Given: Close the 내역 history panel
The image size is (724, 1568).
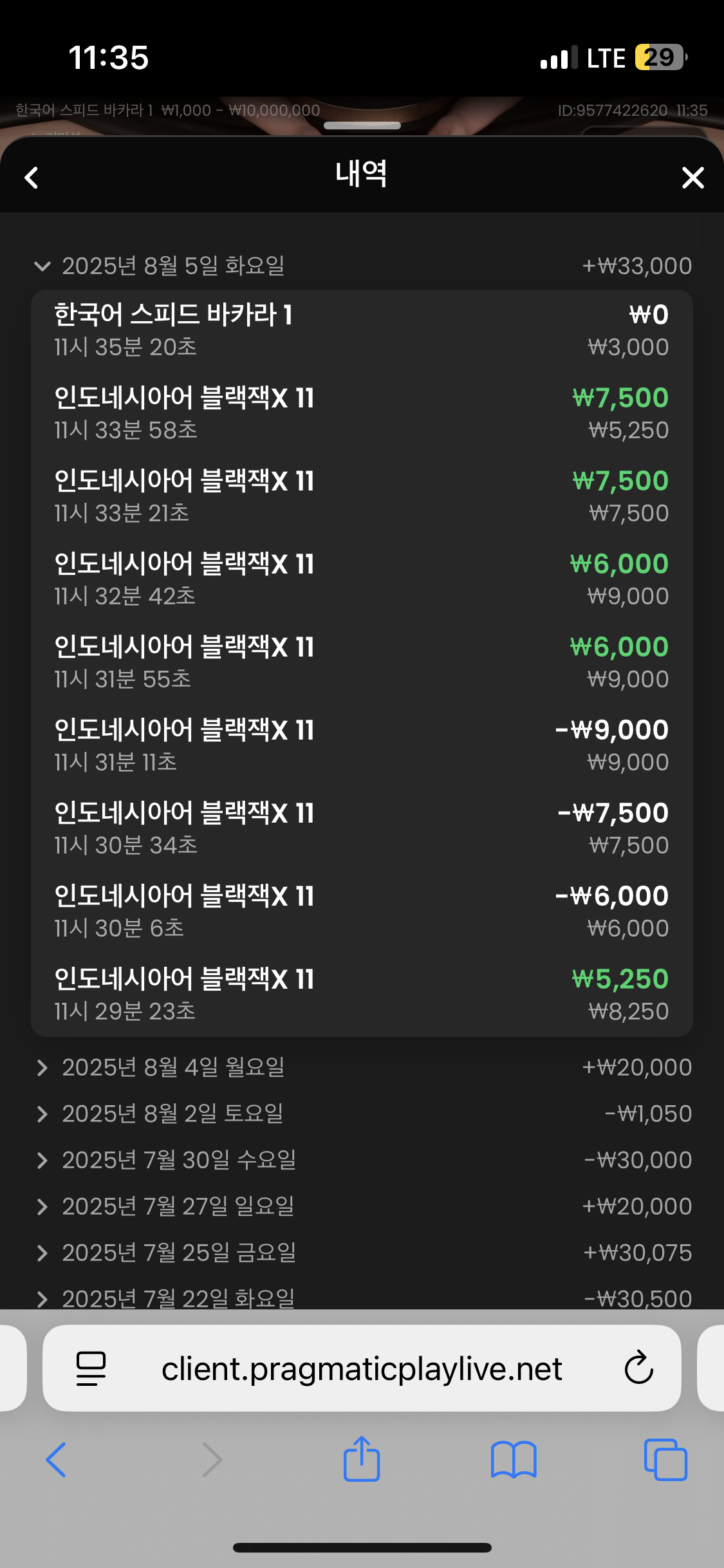Looking at the screenshot, I should pyautogui.click(x=692, y=178).
